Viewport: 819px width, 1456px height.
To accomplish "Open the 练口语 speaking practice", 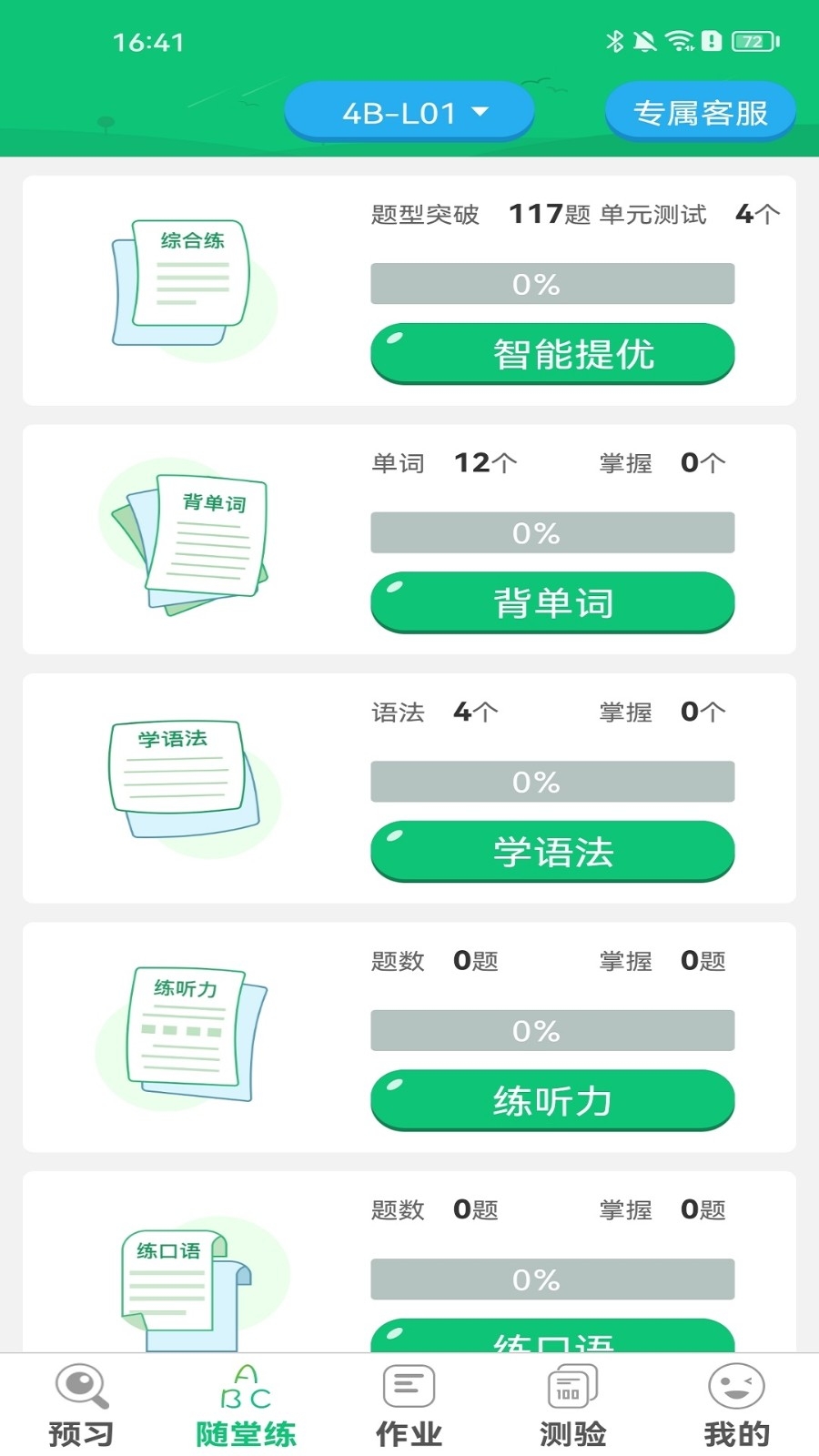I will (x=552, y=1335).
